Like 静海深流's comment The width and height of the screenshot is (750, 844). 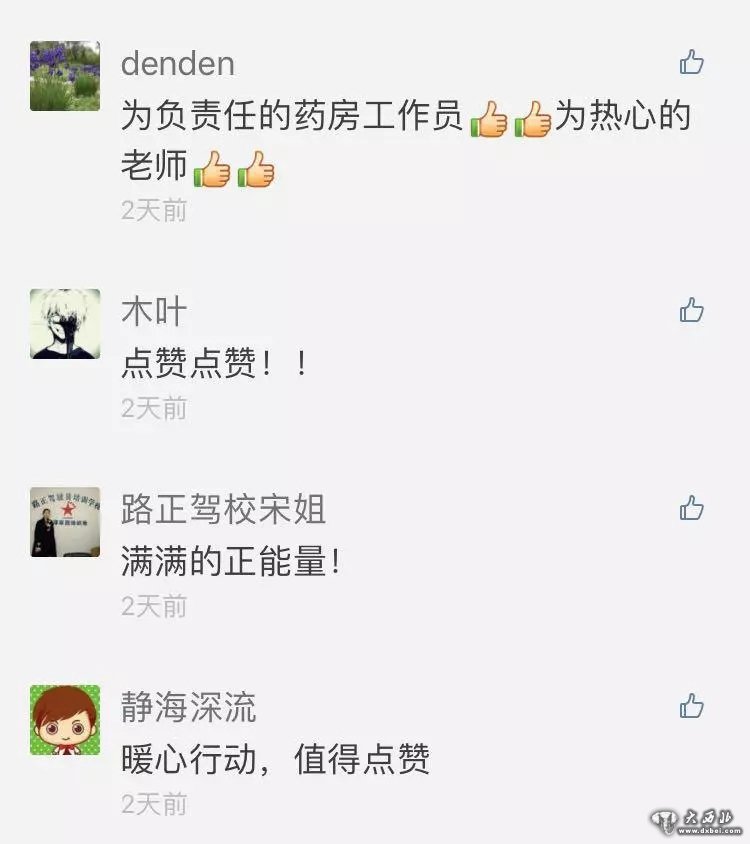click(x=692, y=707)
